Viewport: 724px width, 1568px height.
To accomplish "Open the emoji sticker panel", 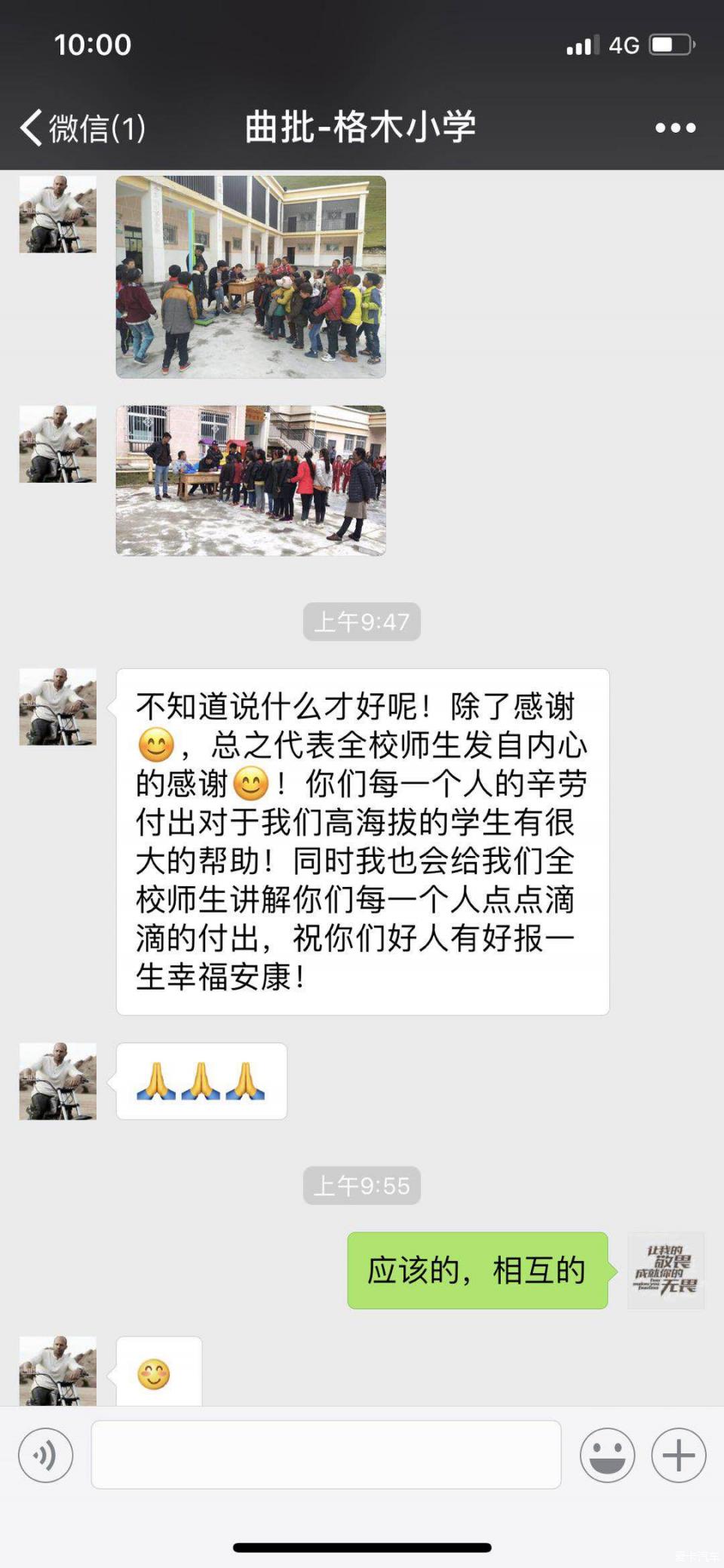I will 607,1455.
